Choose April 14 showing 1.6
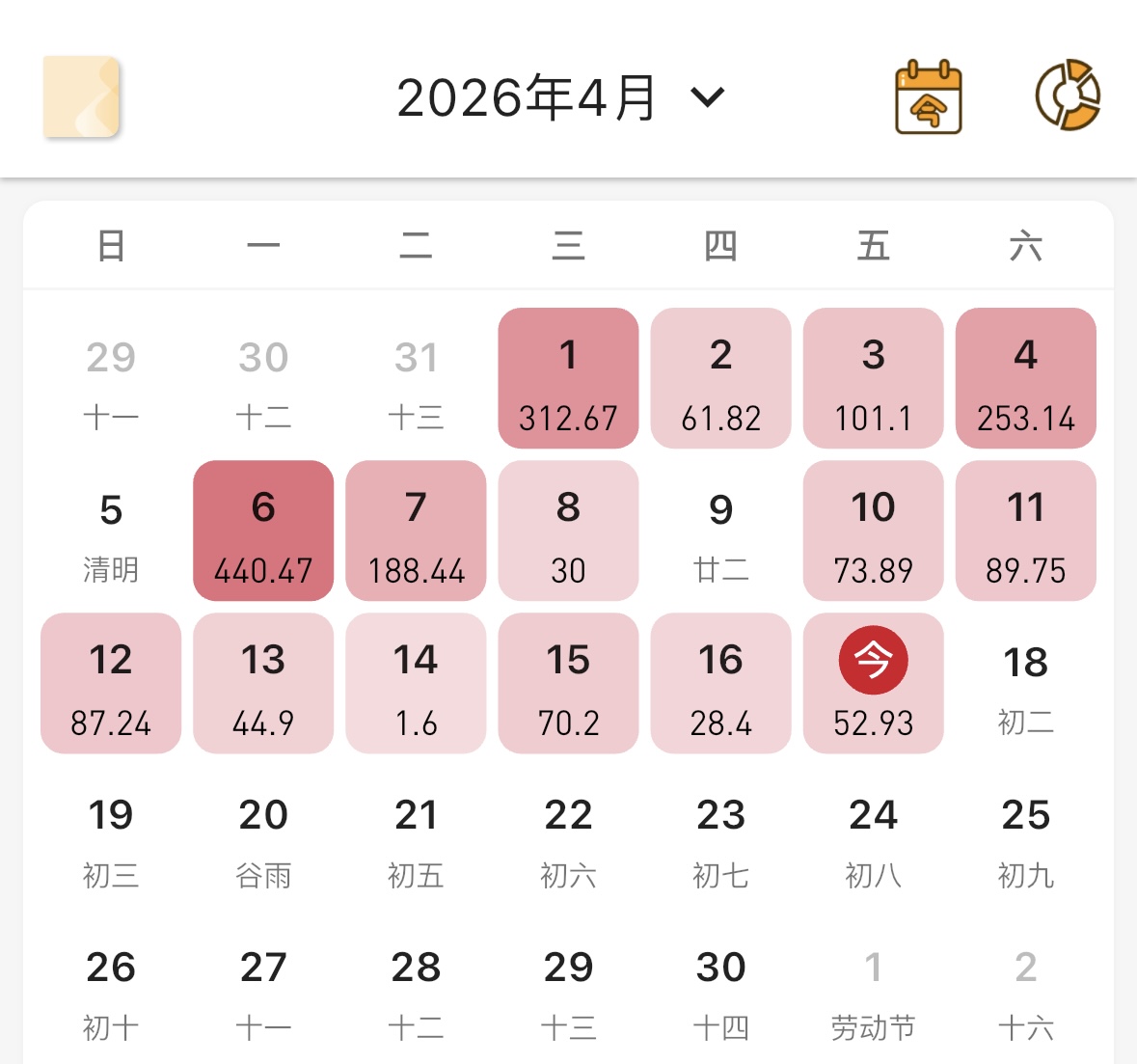Image resolution: width=1137 pixels, height=1064 pixels. pos(416,683)
